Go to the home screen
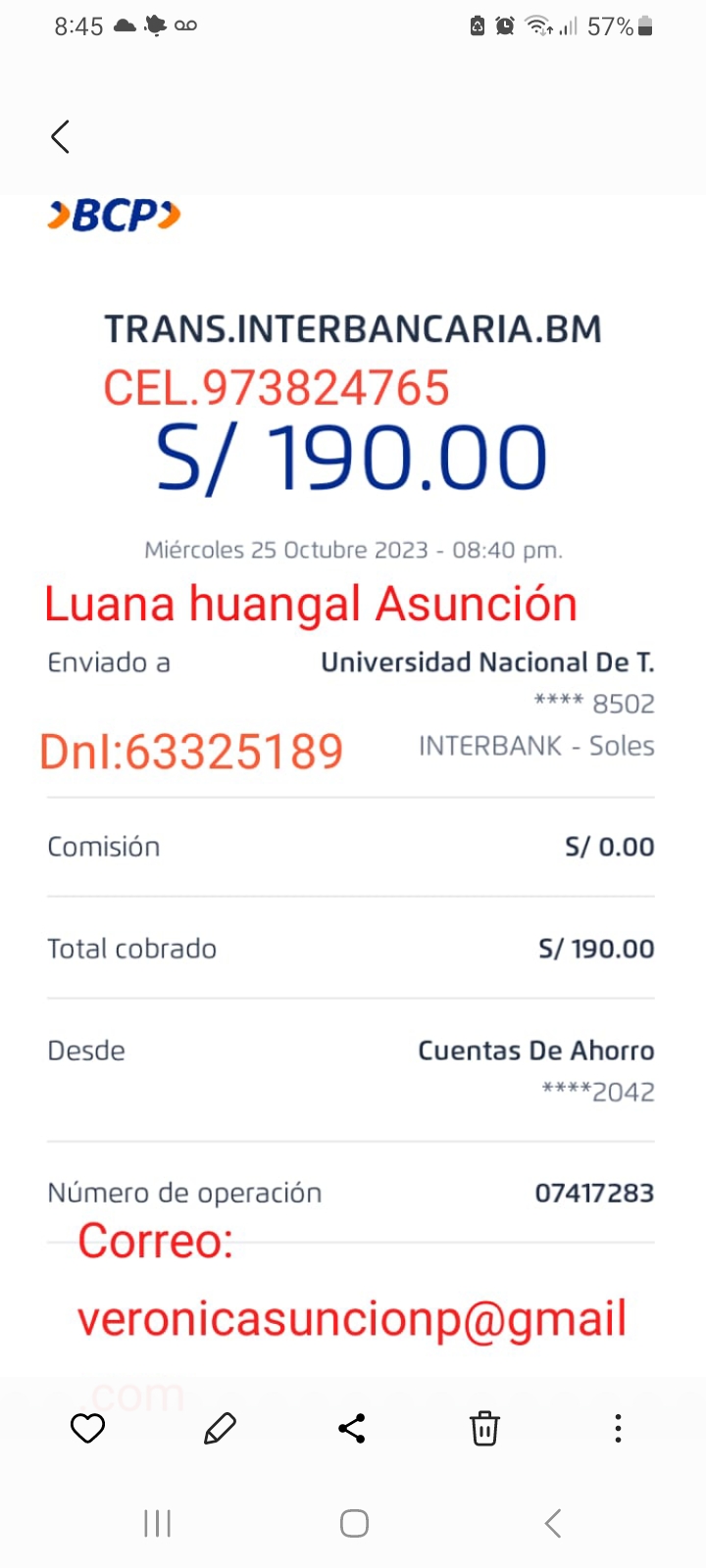The width and height of the screenshot is (706, 1568). click(354, 1523)
